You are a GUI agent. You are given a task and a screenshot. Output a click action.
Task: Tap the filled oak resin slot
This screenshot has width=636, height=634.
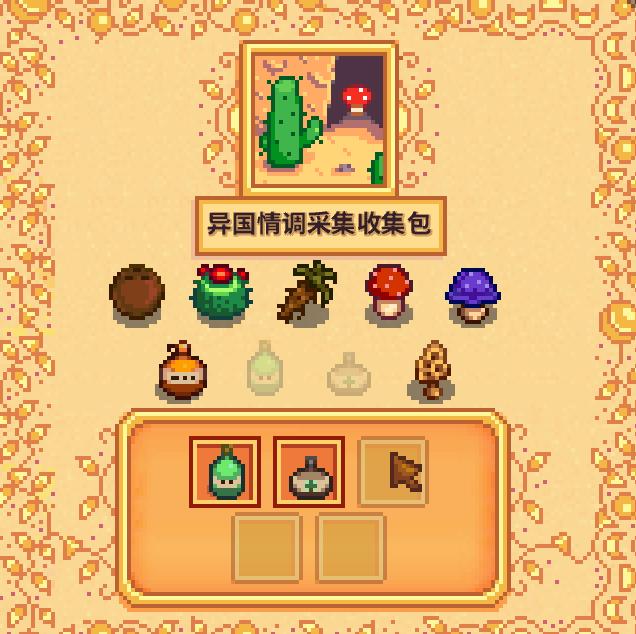(225, 472)
